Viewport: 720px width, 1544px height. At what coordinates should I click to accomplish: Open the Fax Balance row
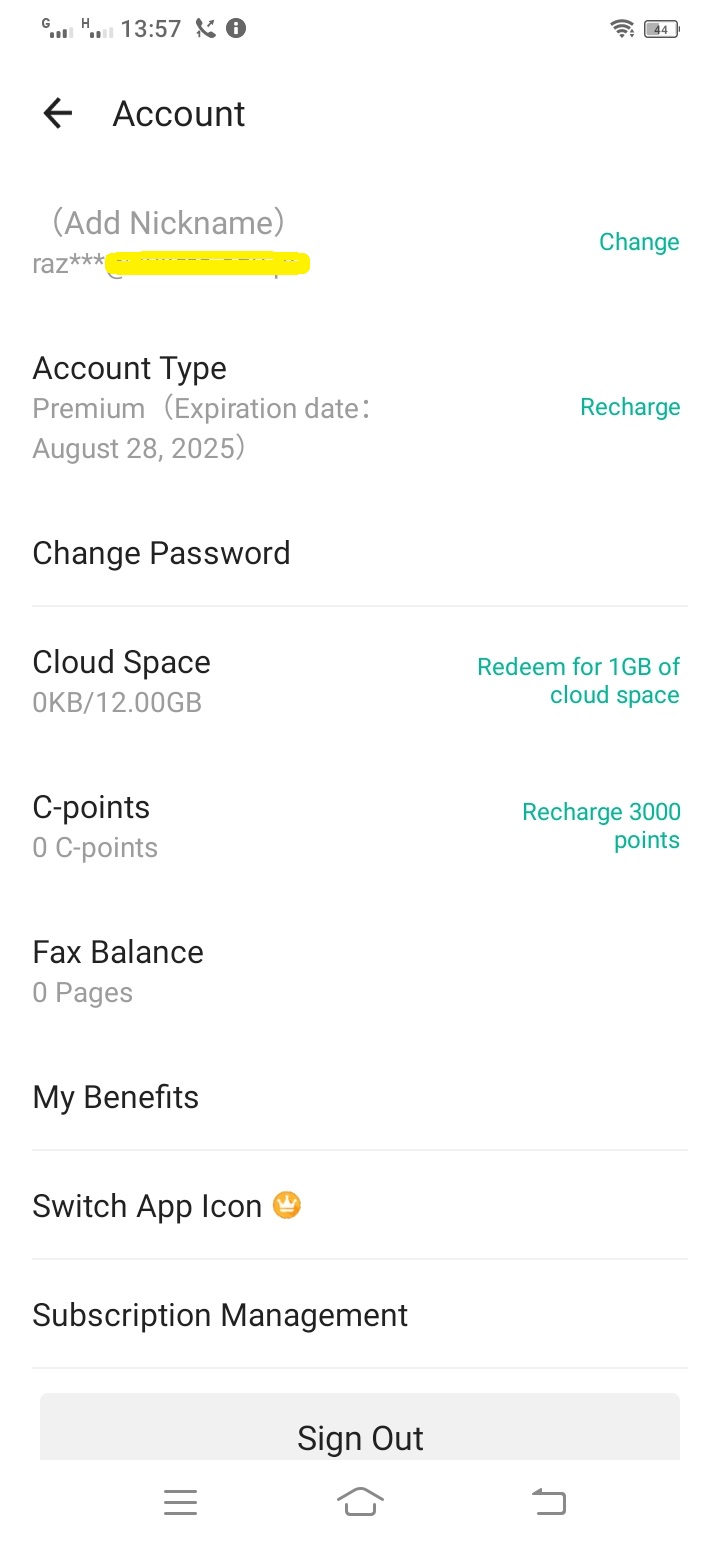pos(360,970)
